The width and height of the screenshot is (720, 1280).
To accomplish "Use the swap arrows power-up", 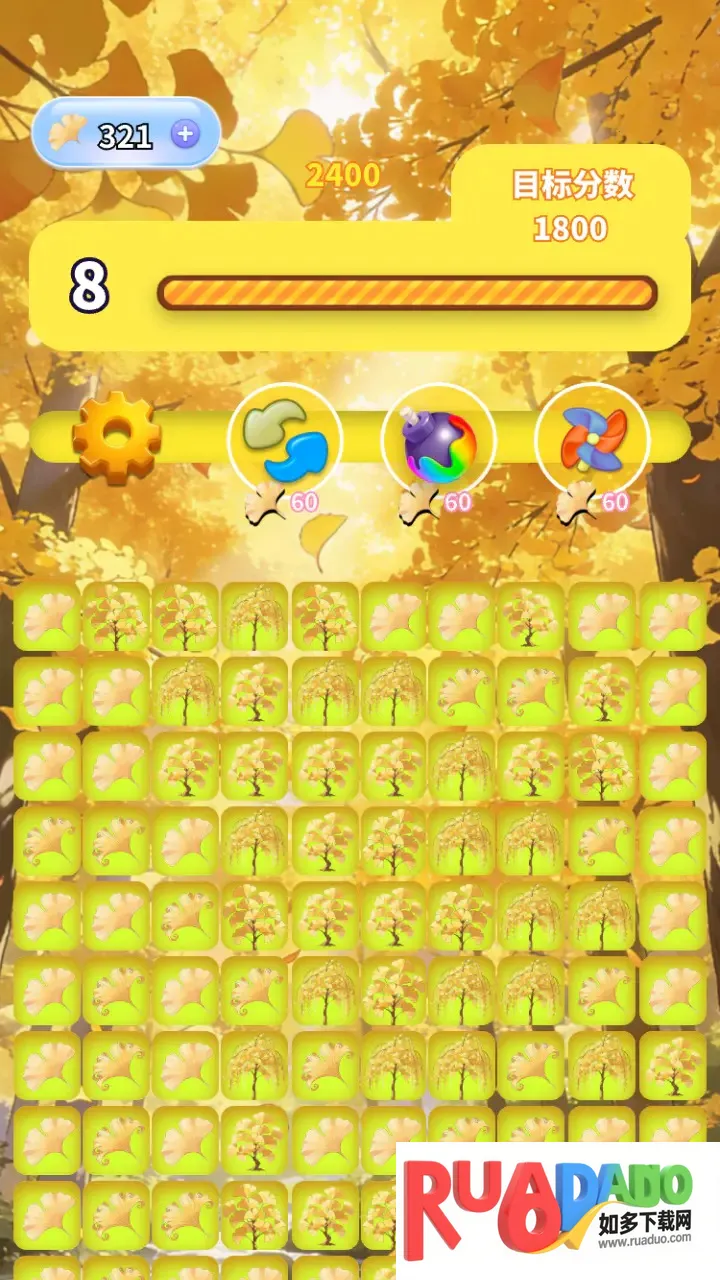I will [285, 439].
